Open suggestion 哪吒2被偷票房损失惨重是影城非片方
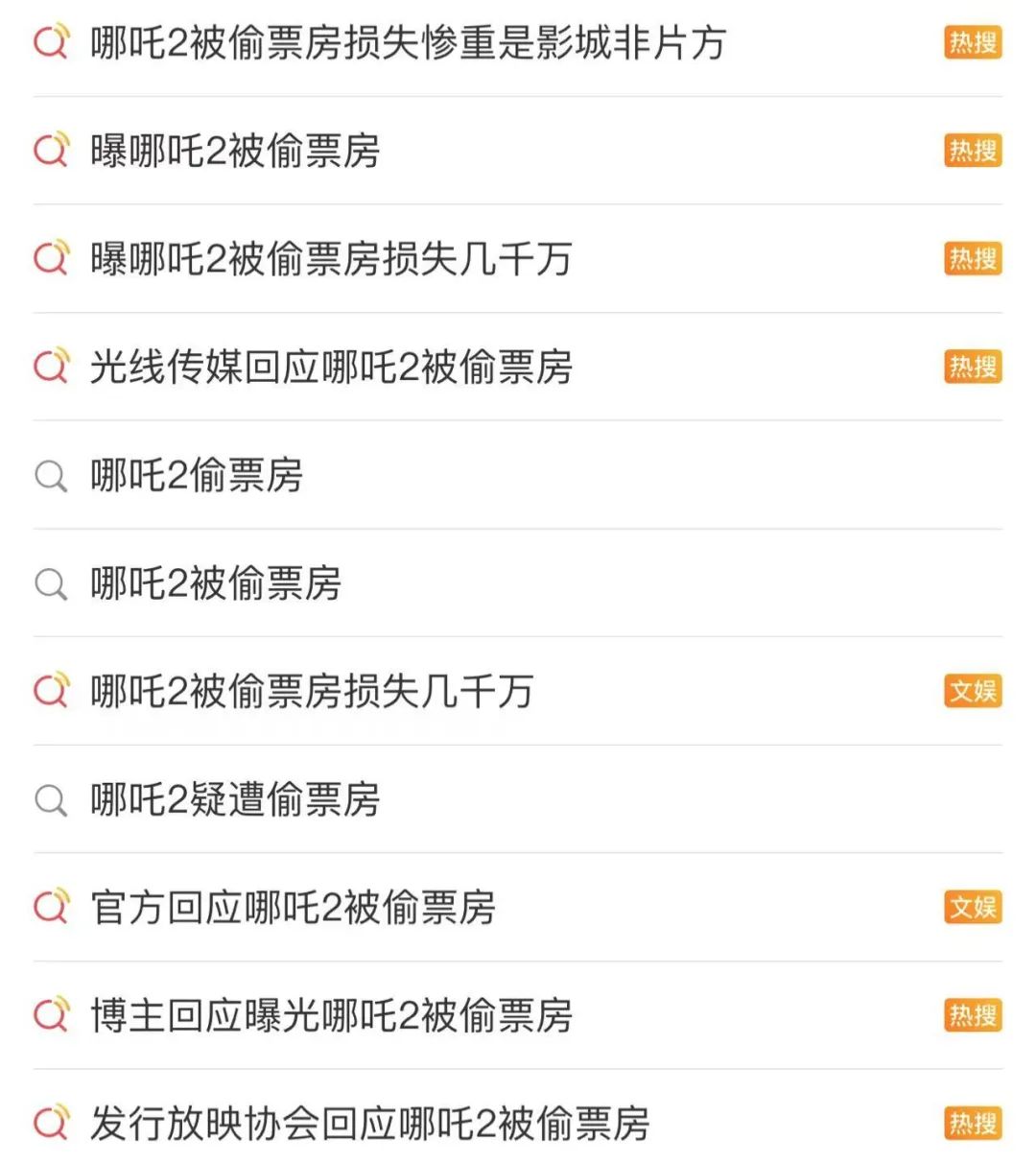This screenshot has width=1036, height=1163. 408,43
